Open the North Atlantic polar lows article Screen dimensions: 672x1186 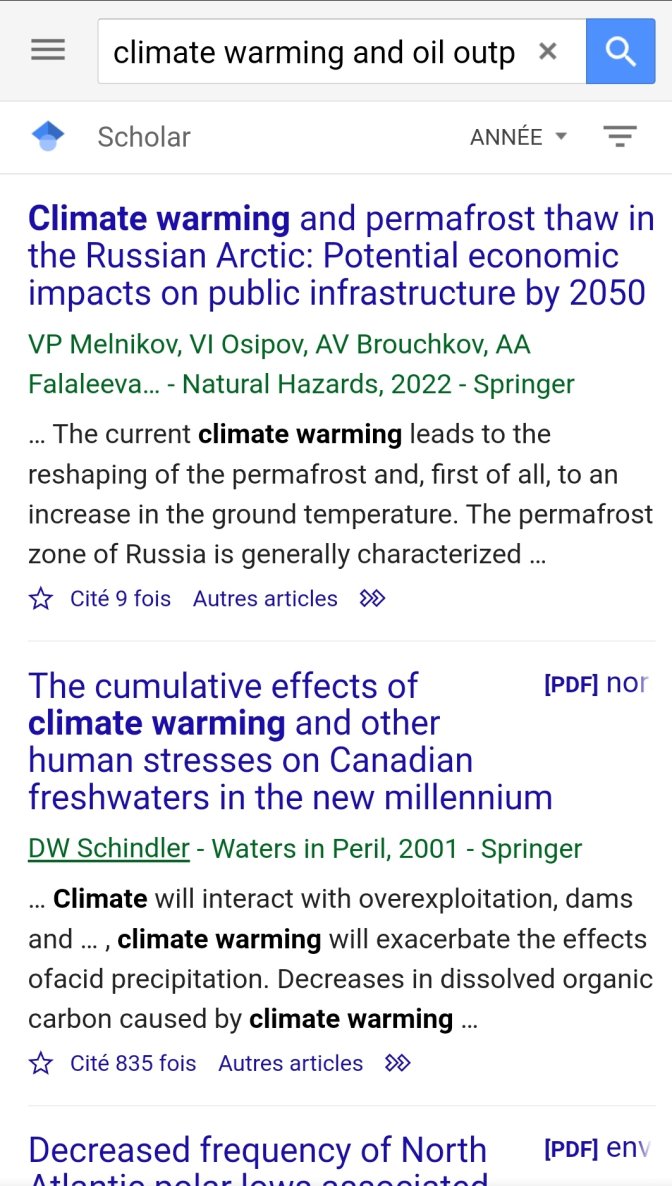coord(257,1160)
